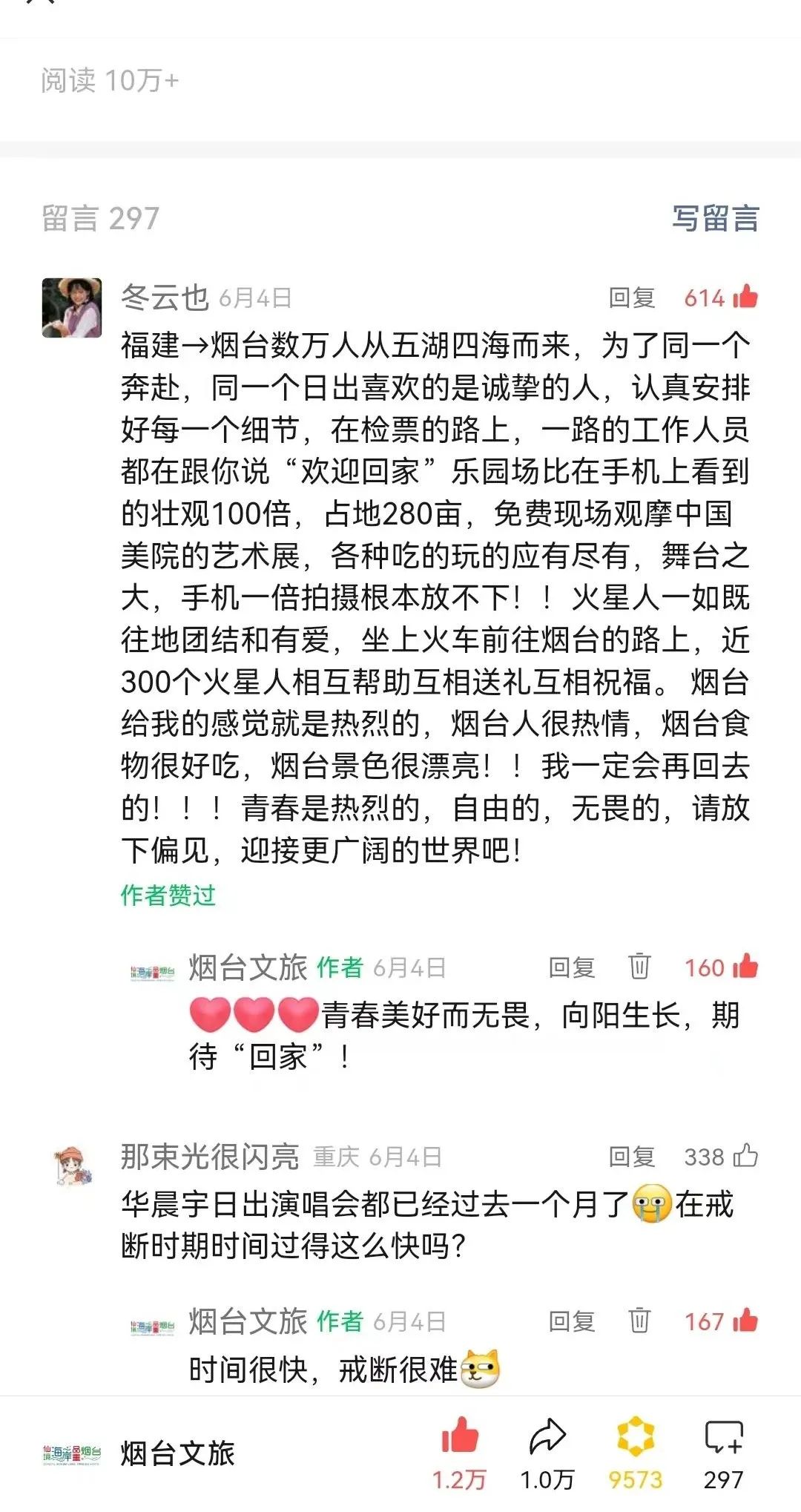Tap 写留言 to write a comment

715,218
